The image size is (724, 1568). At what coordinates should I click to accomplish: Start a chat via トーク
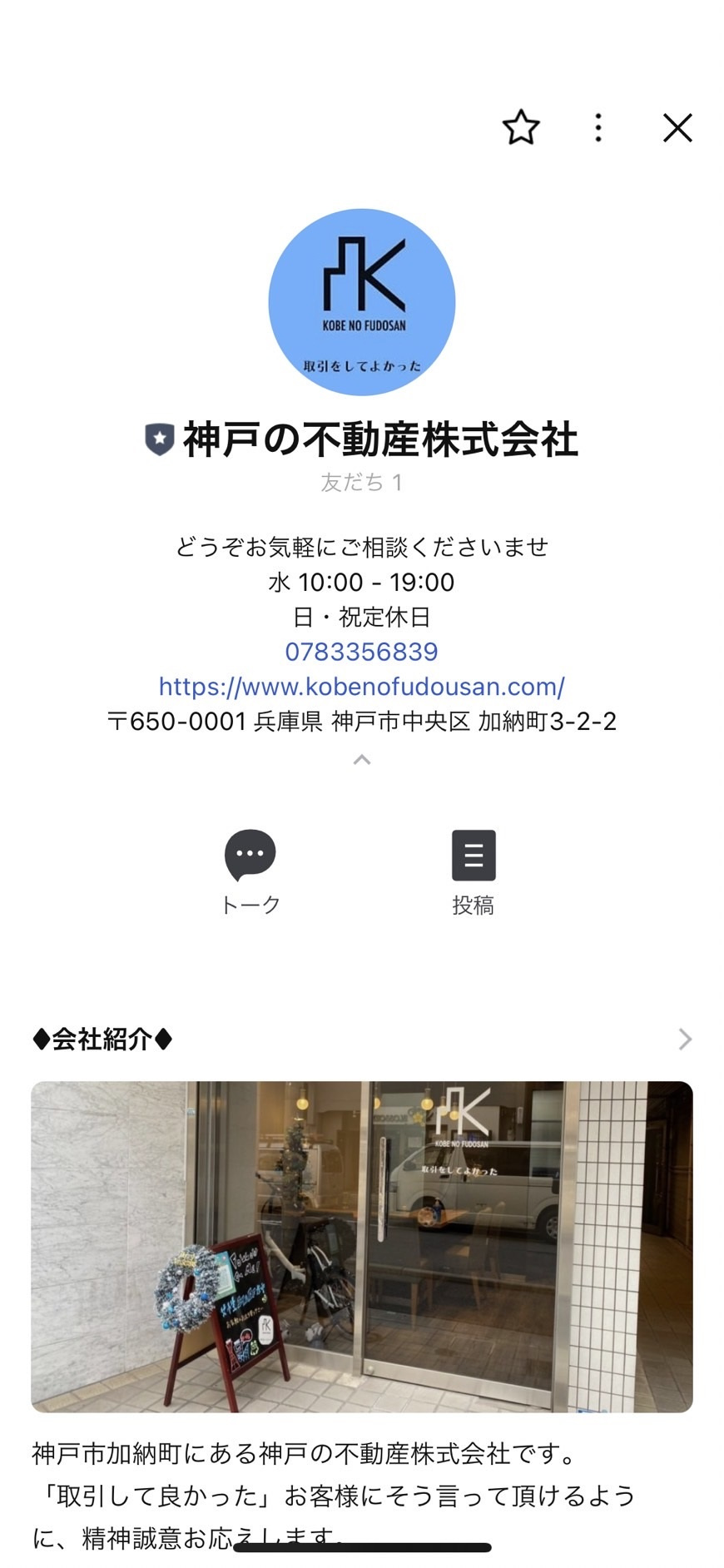pos(250,872)
